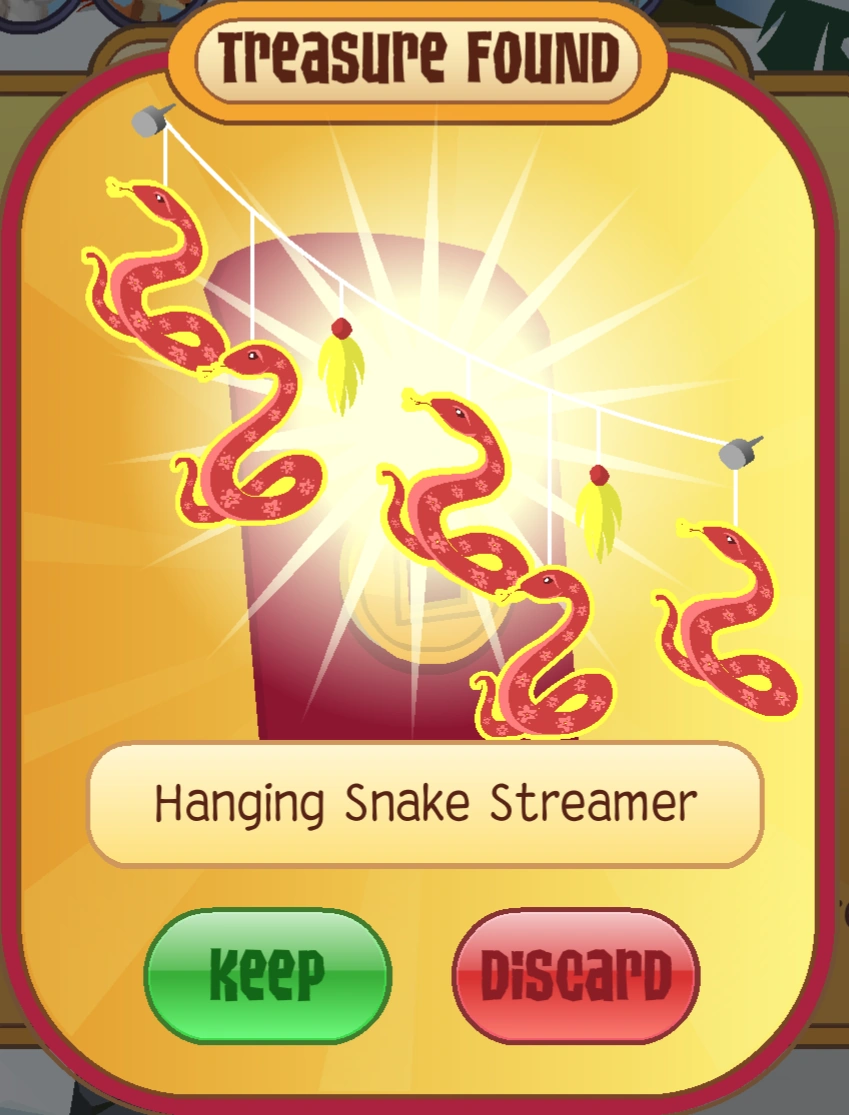
Task: Keep the Hanging Snake Streamer
Action: coord(267,975)
